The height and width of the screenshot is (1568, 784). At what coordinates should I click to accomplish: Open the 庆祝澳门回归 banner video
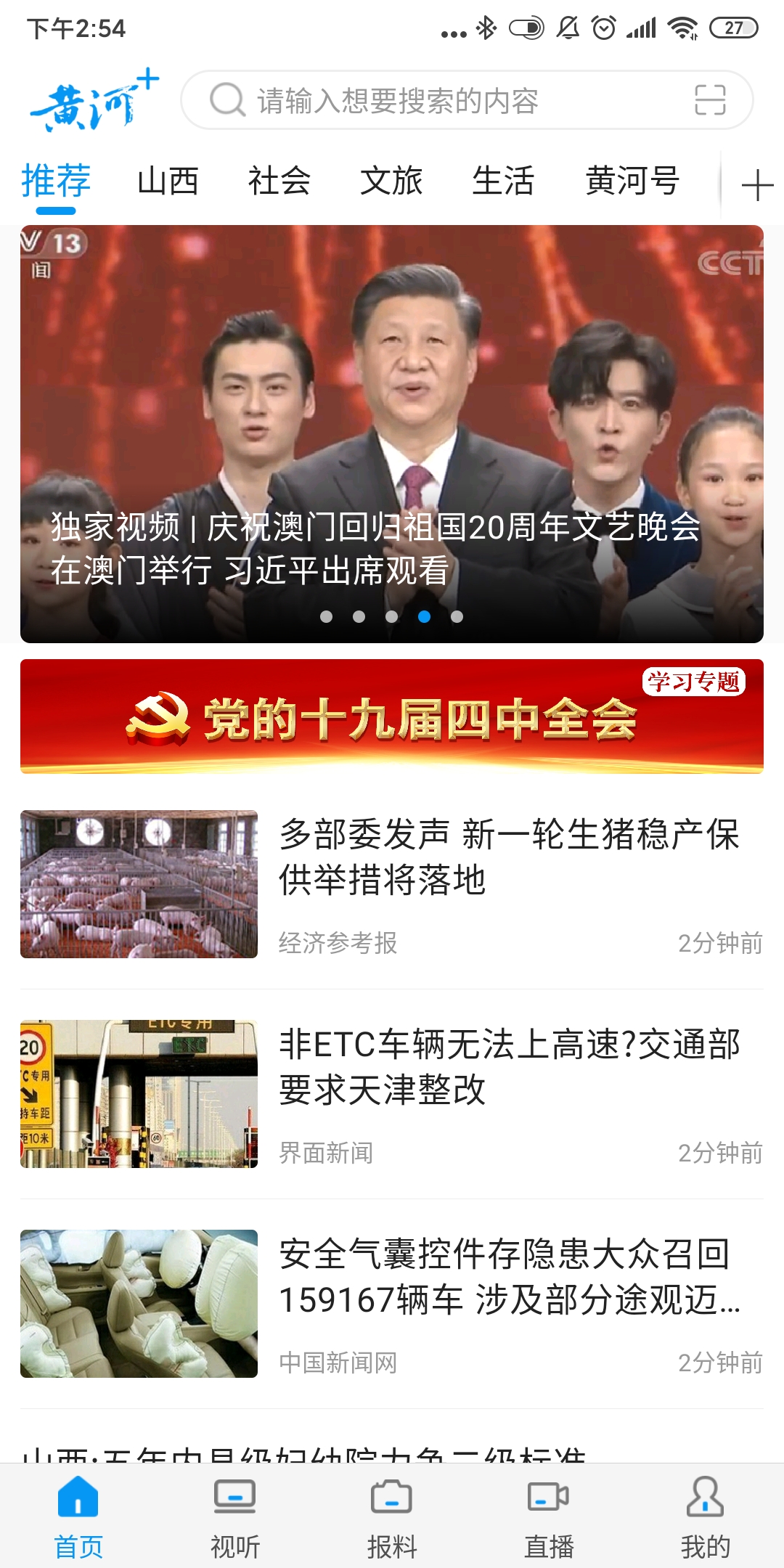point(392,434)
